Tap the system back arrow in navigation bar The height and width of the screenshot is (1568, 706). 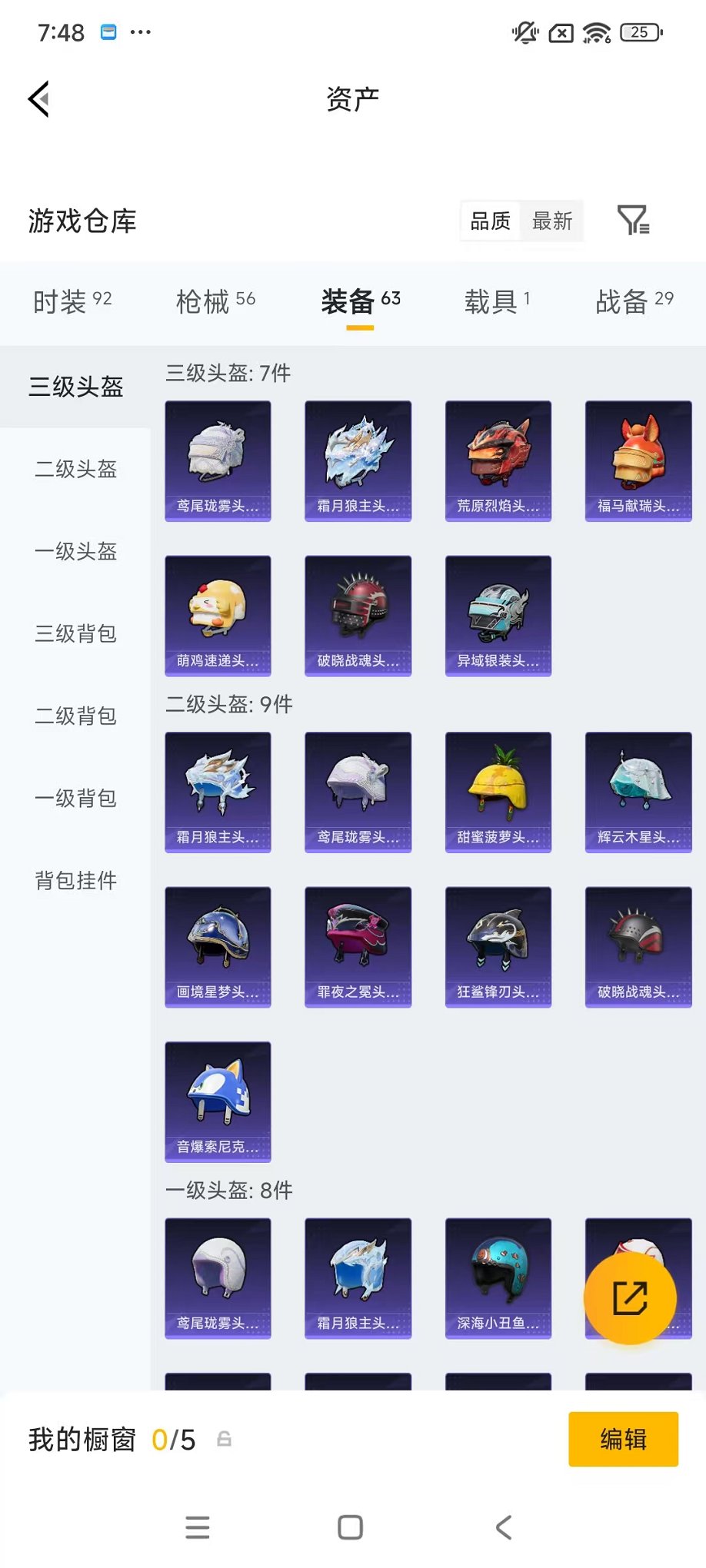coord(504,1528)
